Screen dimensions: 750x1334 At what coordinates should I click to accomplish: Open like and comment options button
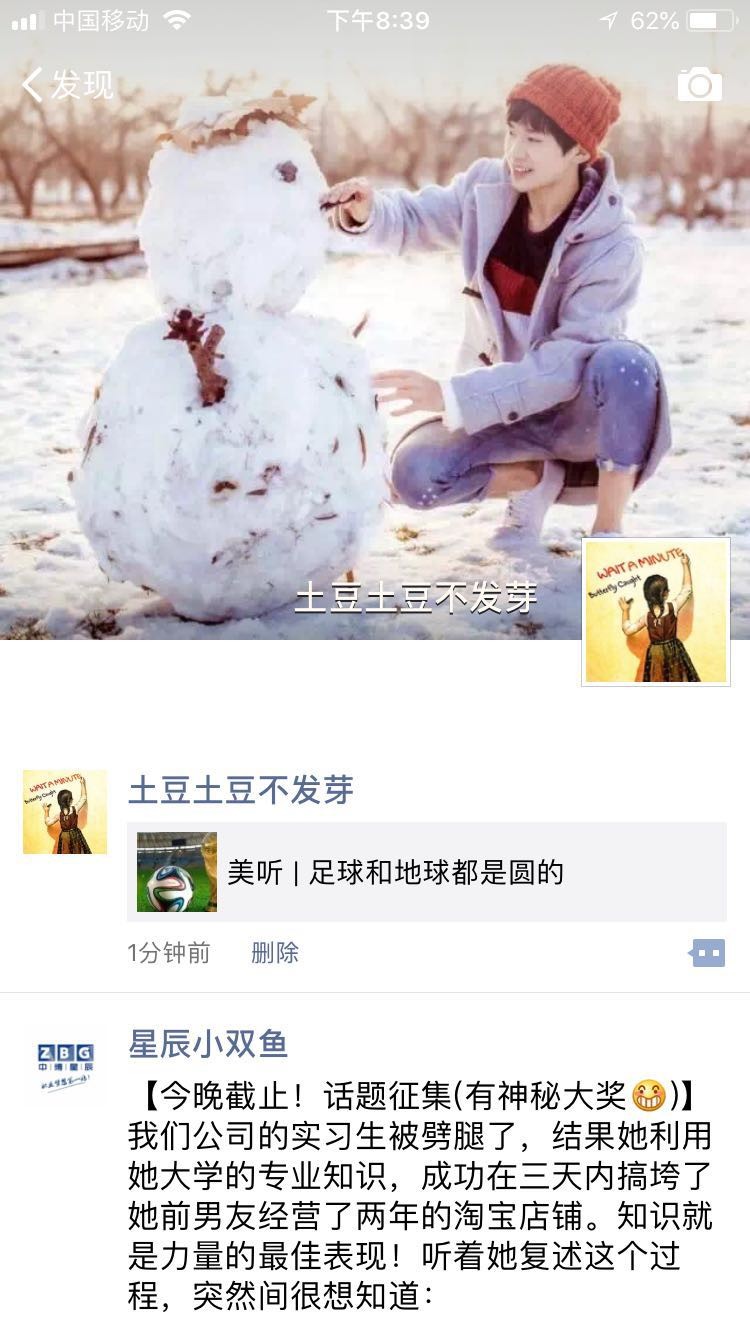707,953
